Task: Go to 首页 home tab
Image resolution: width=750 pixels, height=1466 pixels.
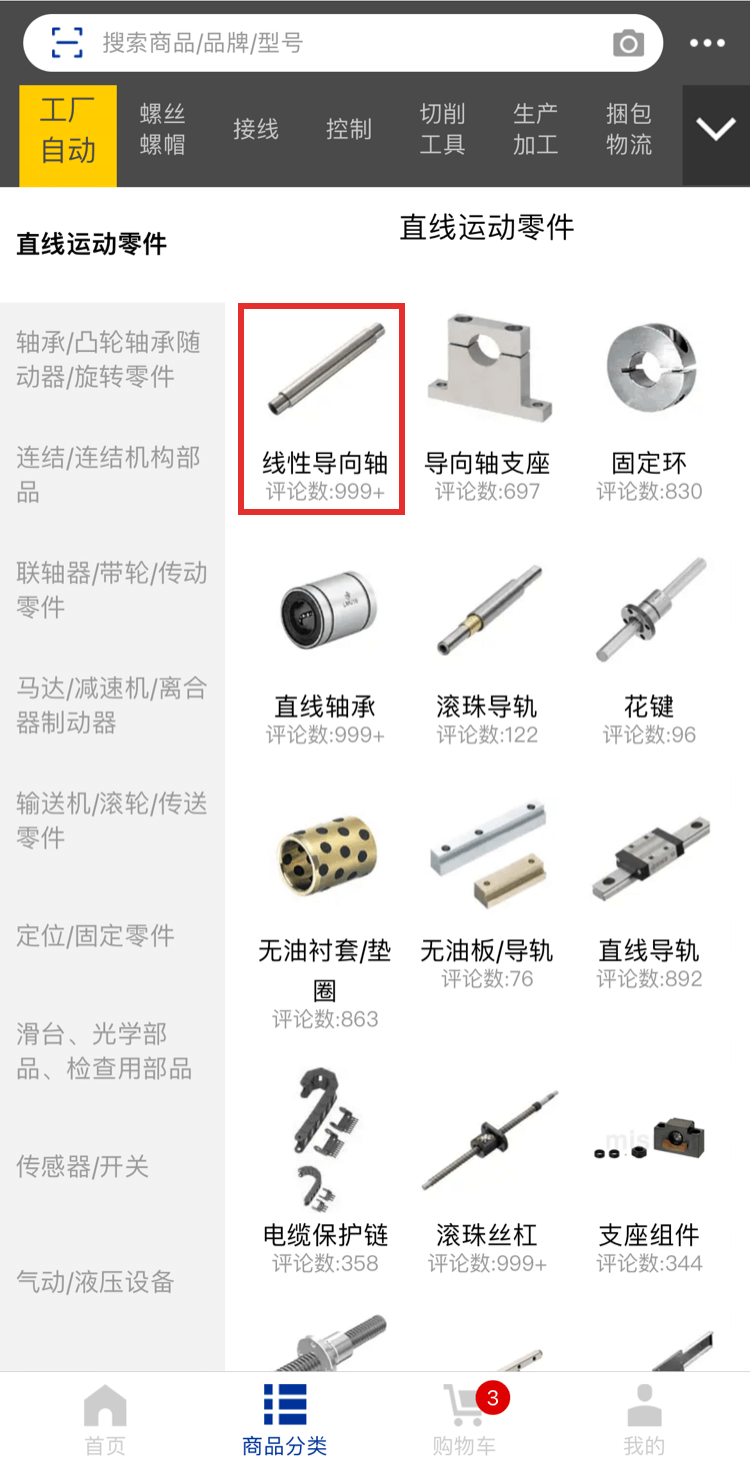Action: tap(105, 1418)
